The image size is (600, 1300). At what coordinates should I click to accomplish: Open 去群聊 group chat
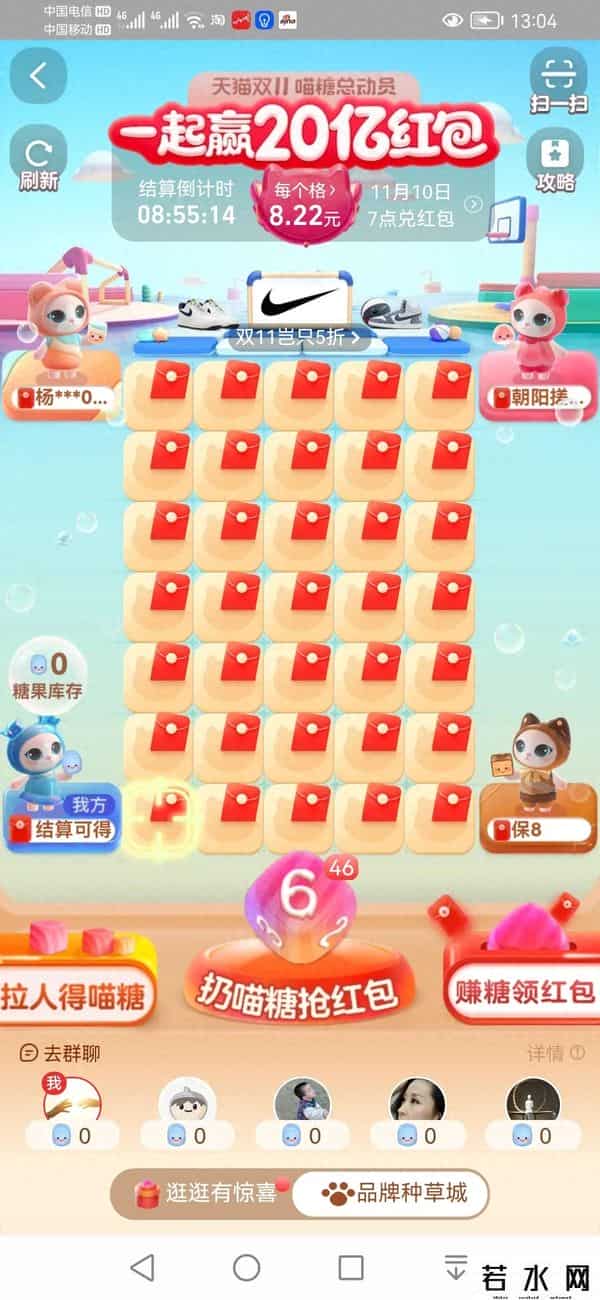(62, 1053)
